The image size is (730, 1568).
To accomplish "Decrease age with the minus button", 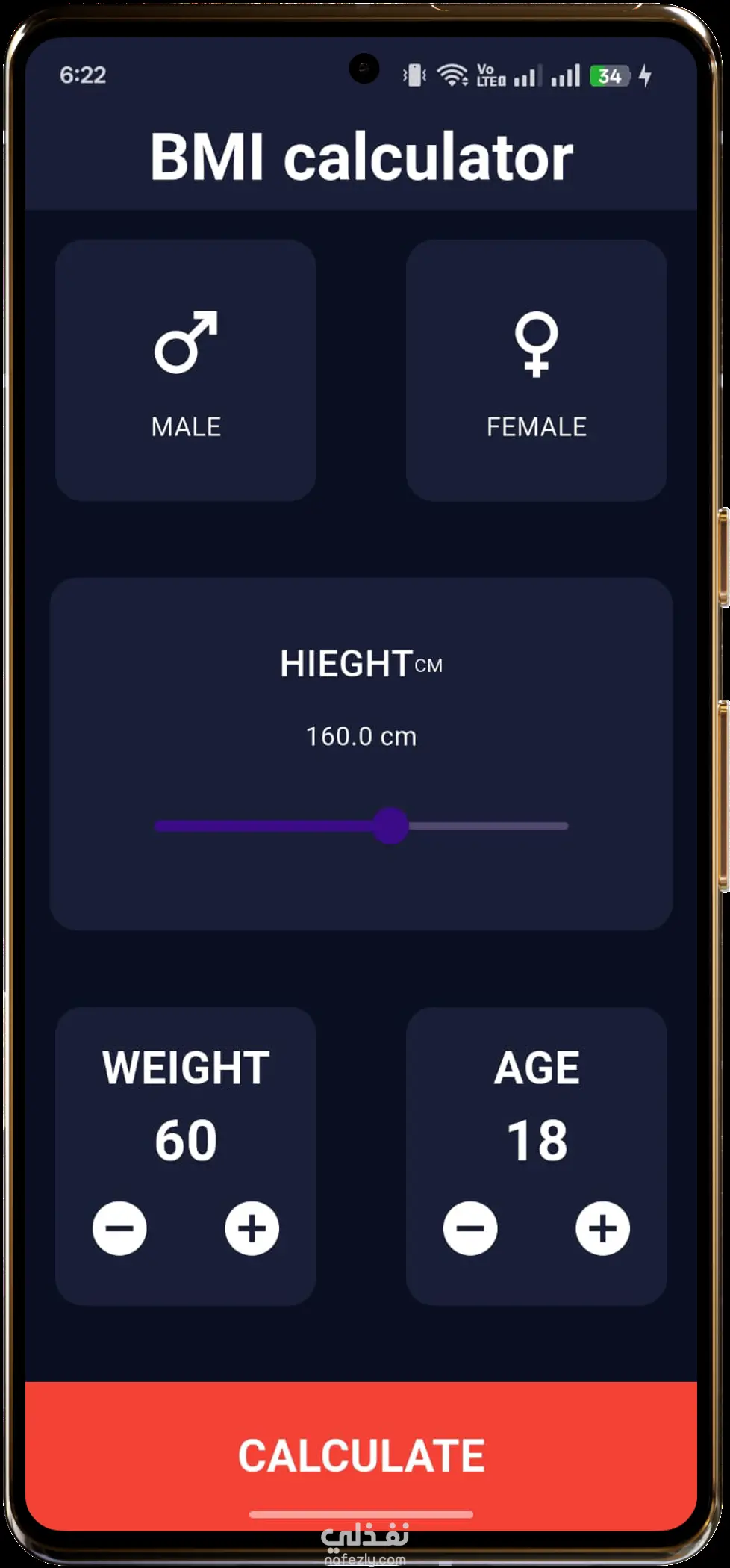I will [470, 1228].
